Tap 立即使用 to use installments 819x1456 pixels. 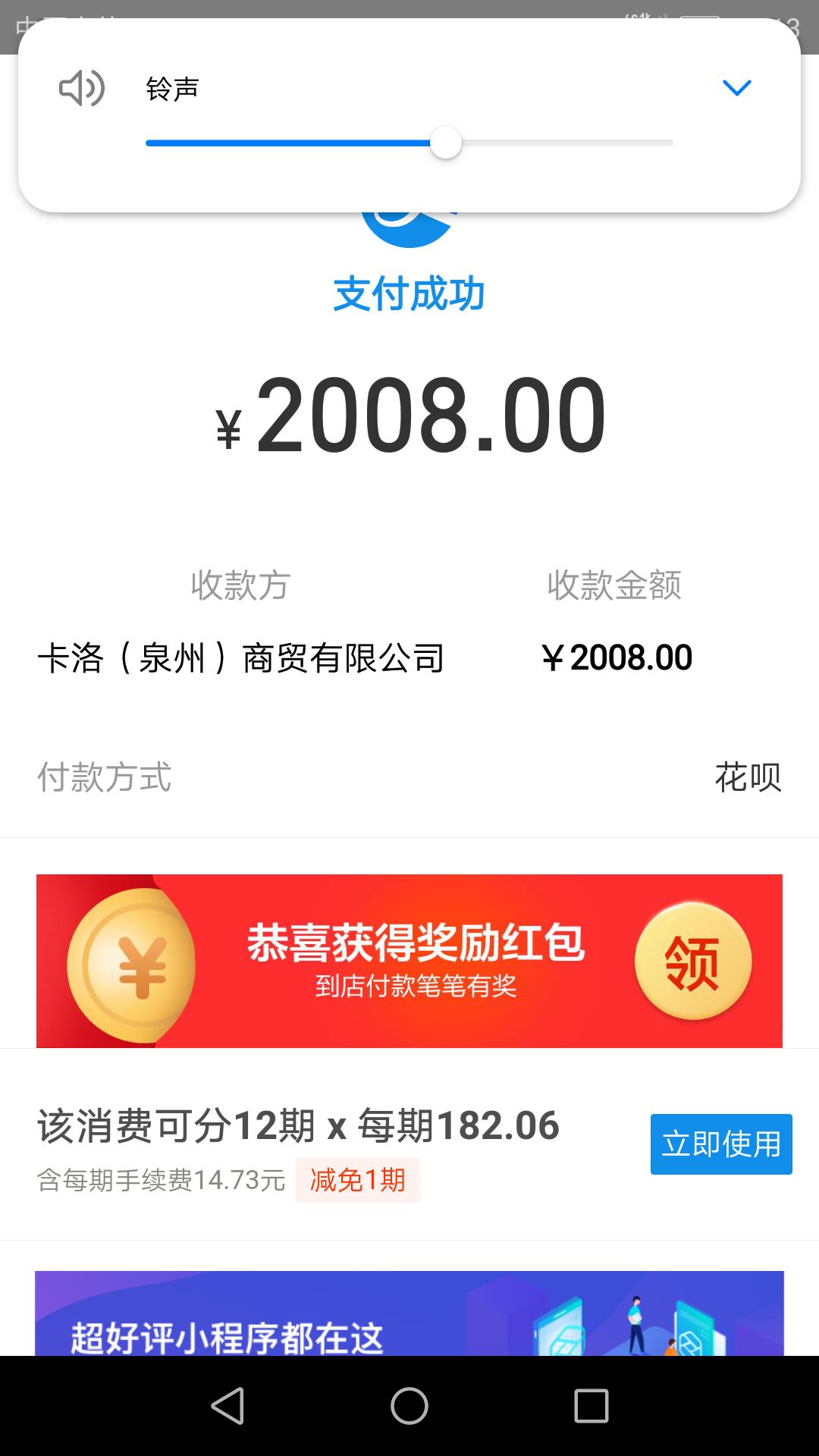[720, 1144]
